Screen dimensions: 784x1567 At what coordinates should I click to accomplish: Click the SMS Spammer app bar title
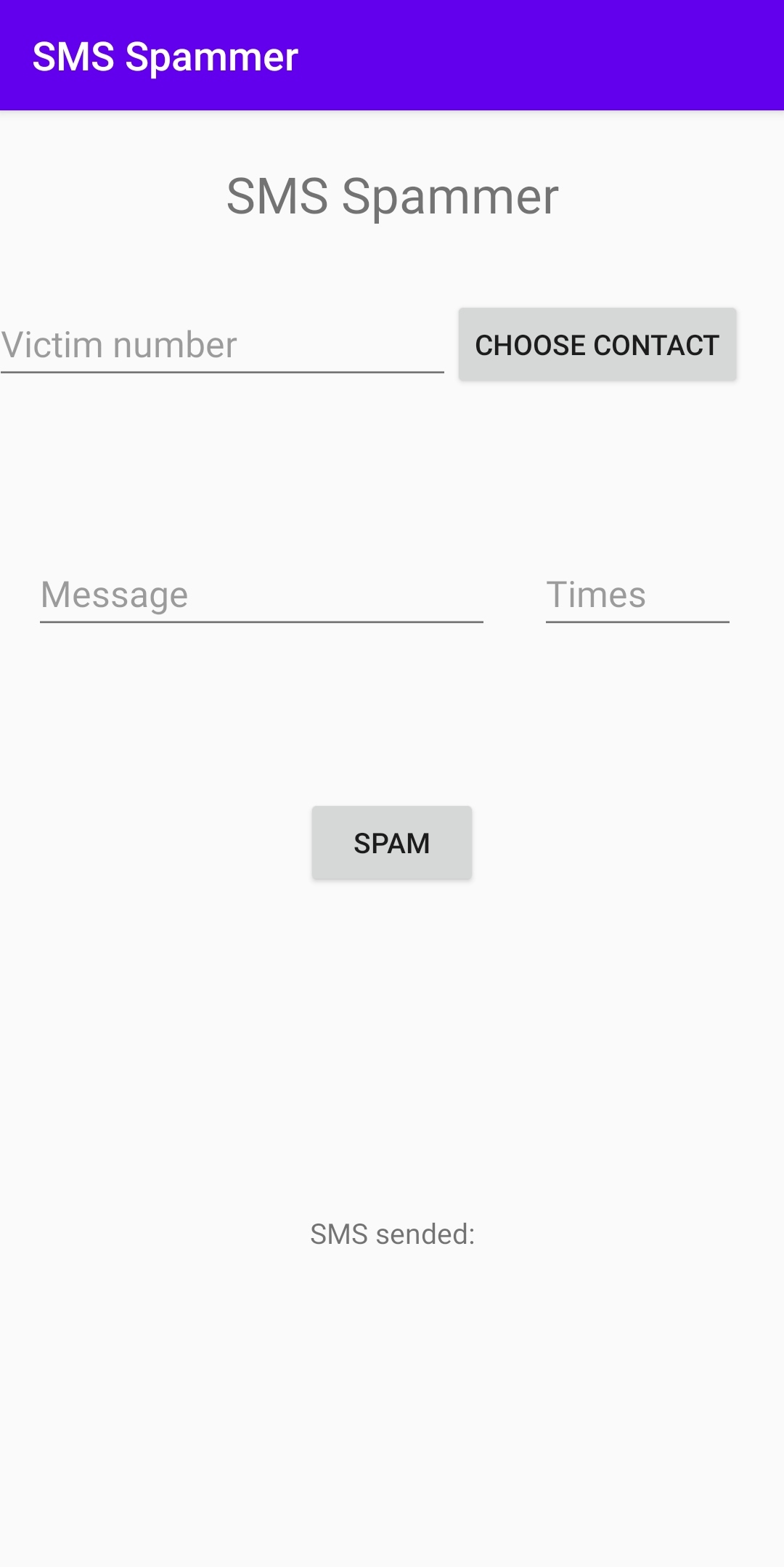point(165,56)
